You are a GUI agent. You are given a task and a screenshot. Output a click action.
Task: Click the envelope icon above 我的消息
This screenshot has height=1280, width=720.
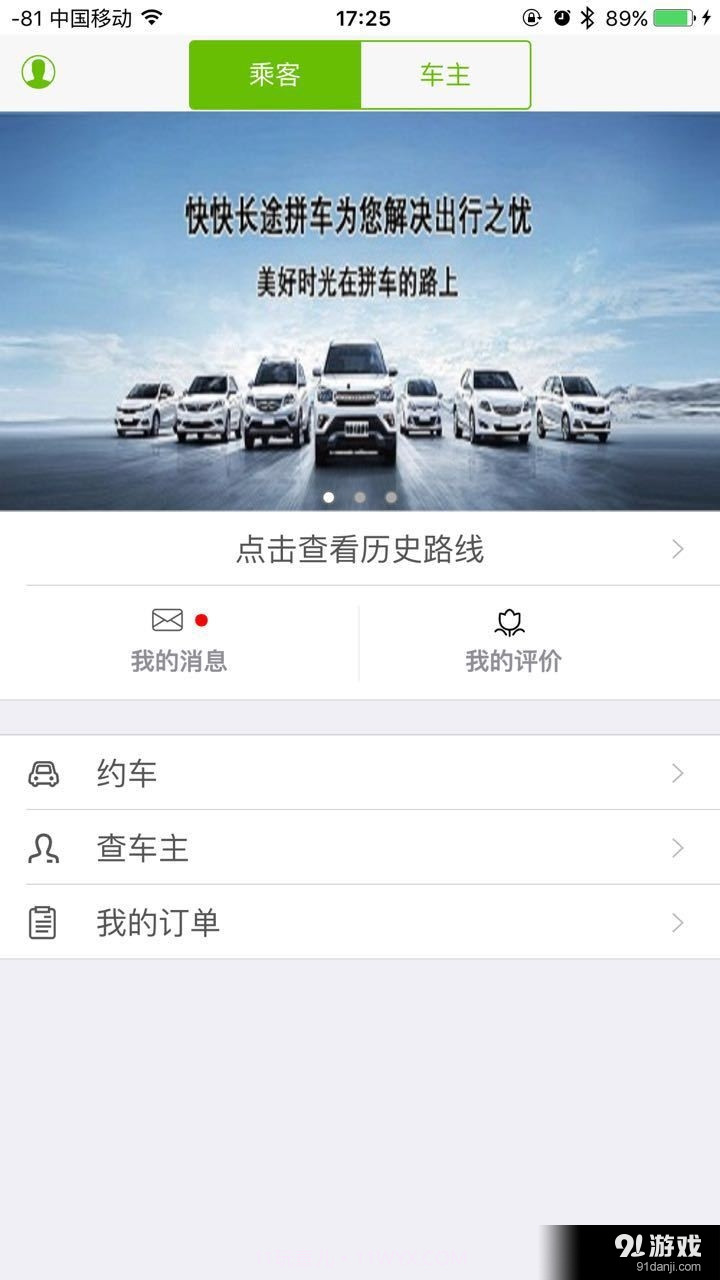point(166,620)
